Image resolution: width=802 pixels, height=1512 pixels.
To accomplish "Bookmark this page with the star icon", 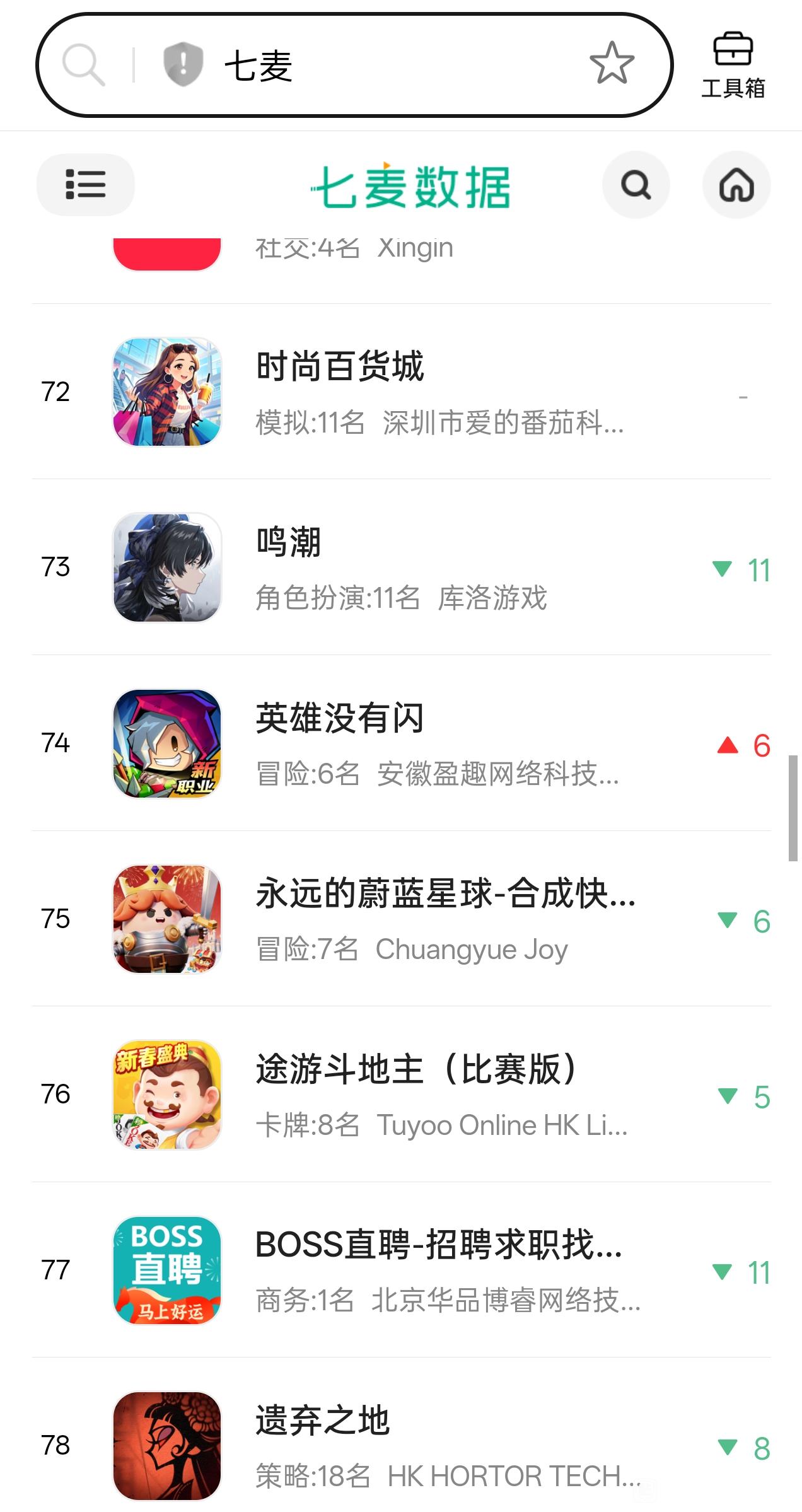I will tap(612, 64).
